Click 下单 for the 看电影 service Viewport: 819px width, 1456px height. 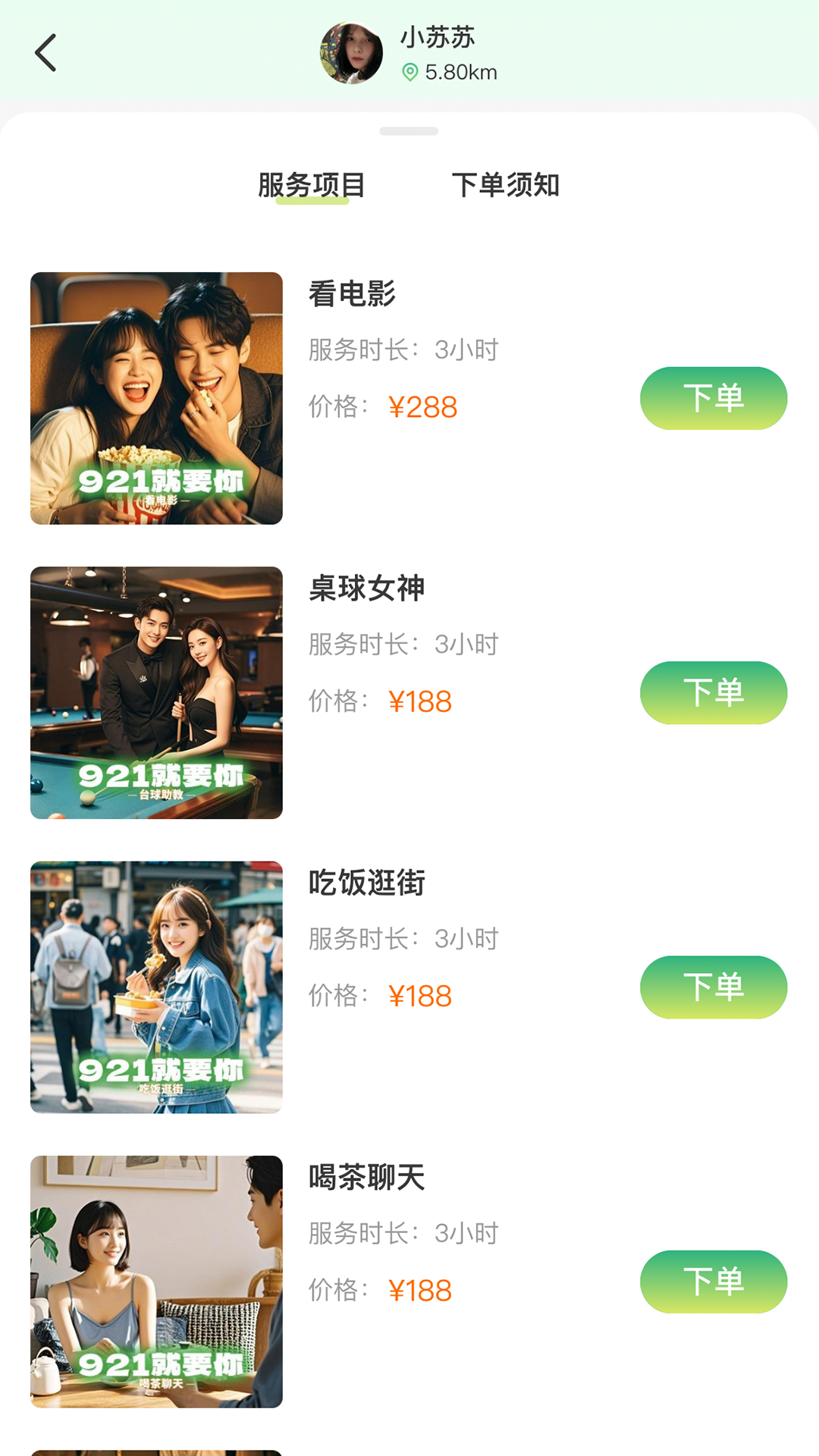coord(713,397)
